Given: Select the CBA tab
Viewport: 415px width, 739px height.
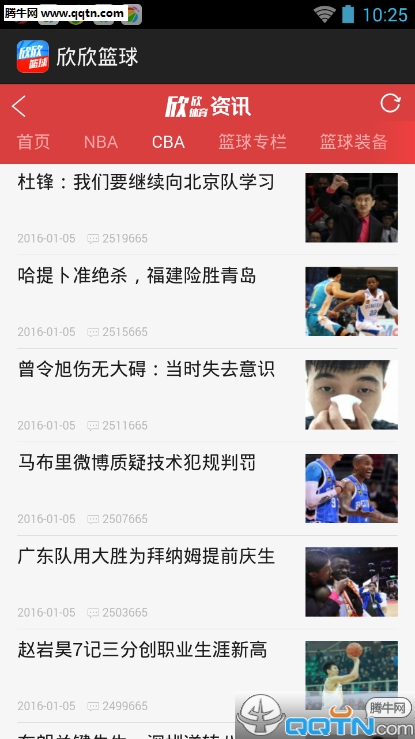Looking at the screenshot, I should coord(168,142).
